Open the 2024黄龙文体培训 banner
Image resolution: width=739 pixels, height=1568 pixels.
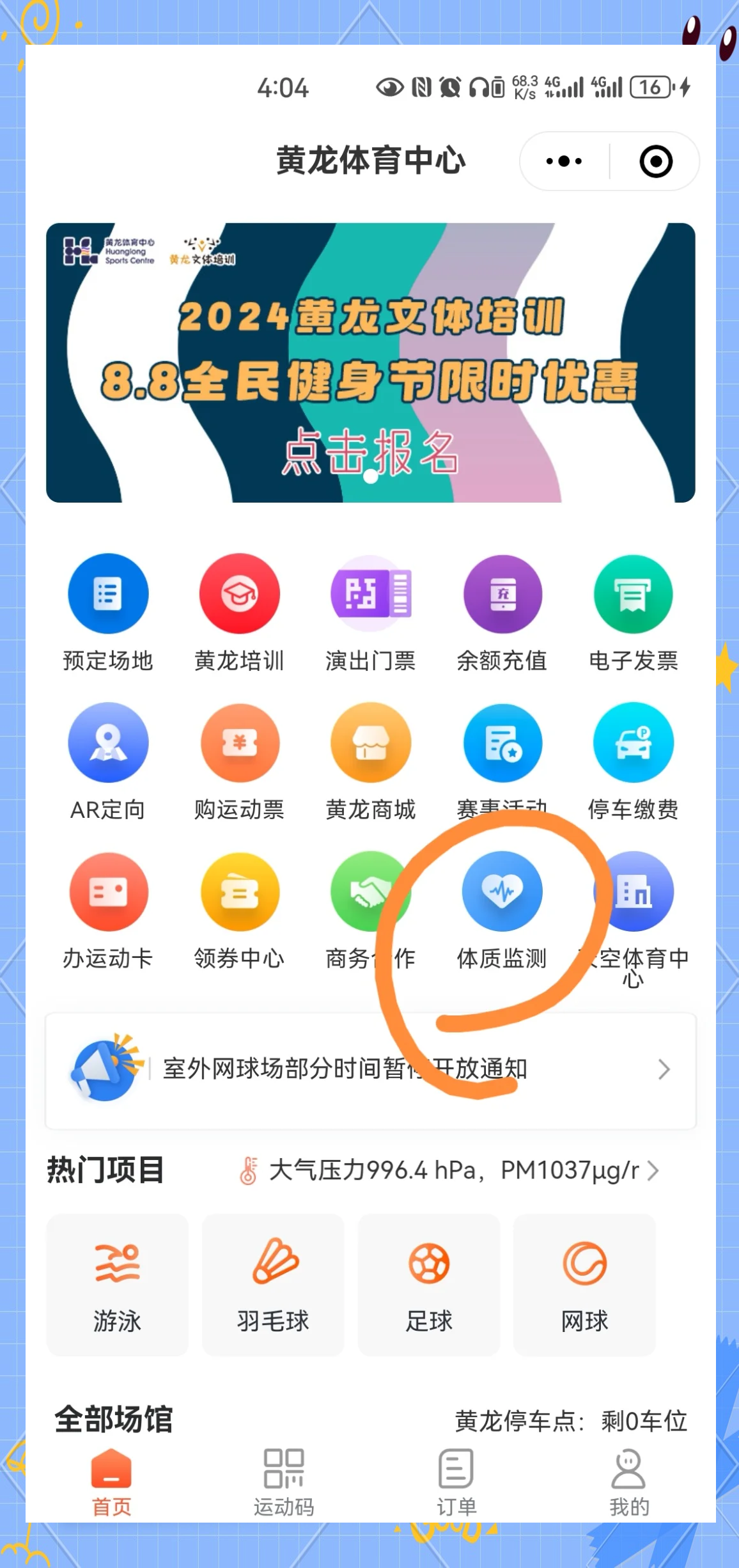click(x=370, y=363)
